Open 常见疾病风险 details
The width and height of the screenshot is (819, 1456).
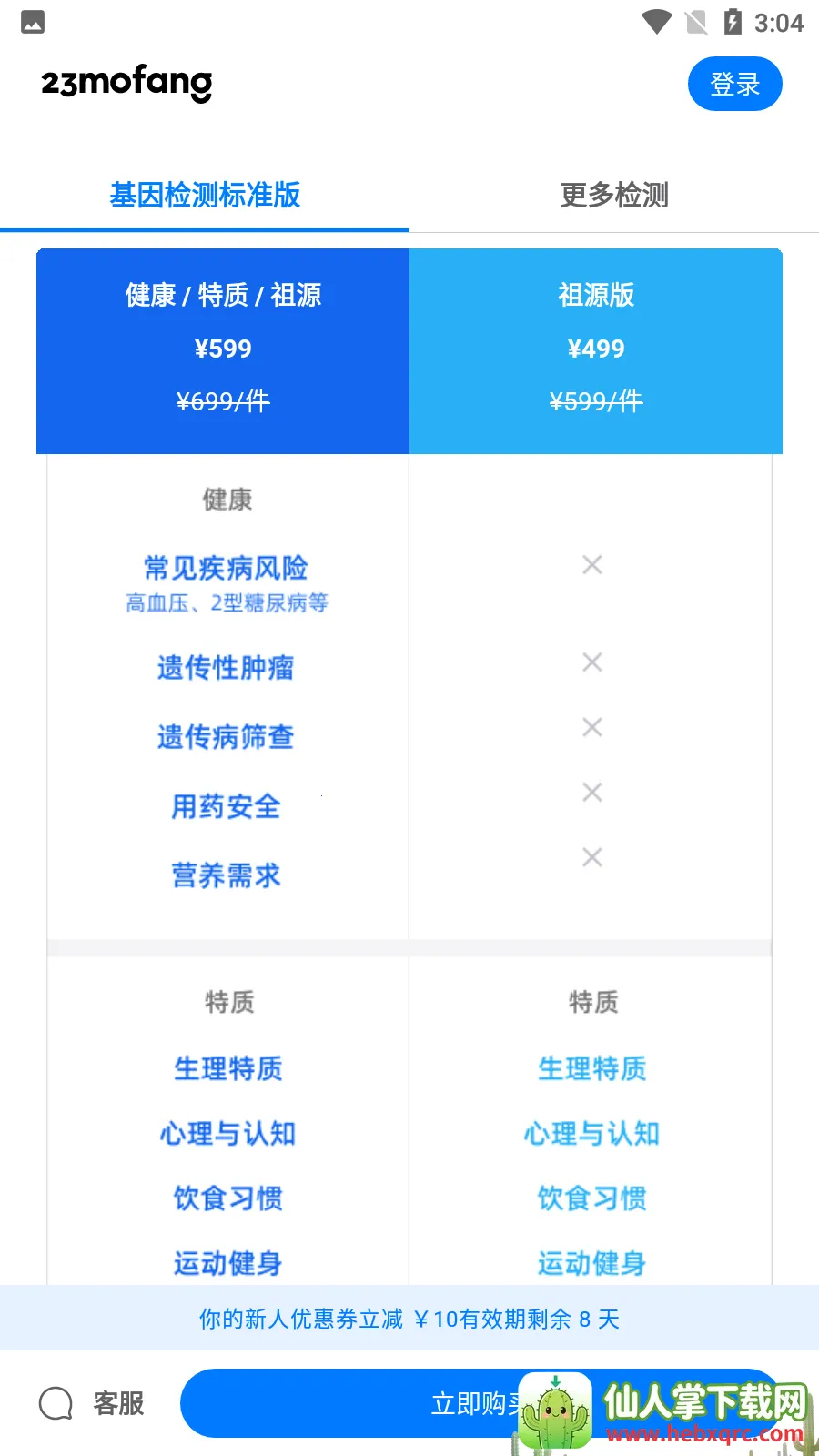(x=226, y=569)
